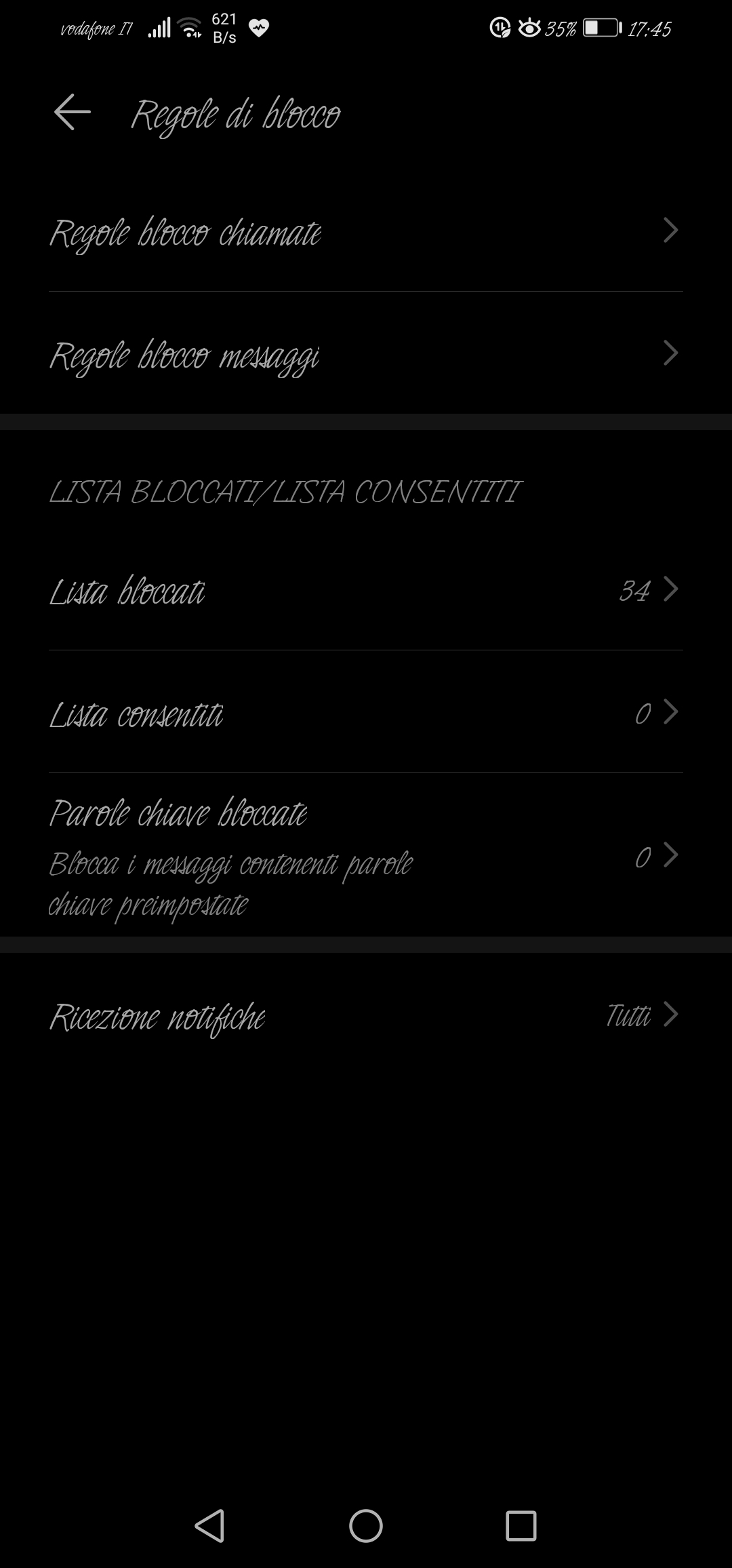
Task: Open Regole blocco messaggi
Action: click(x=366, y=354)
